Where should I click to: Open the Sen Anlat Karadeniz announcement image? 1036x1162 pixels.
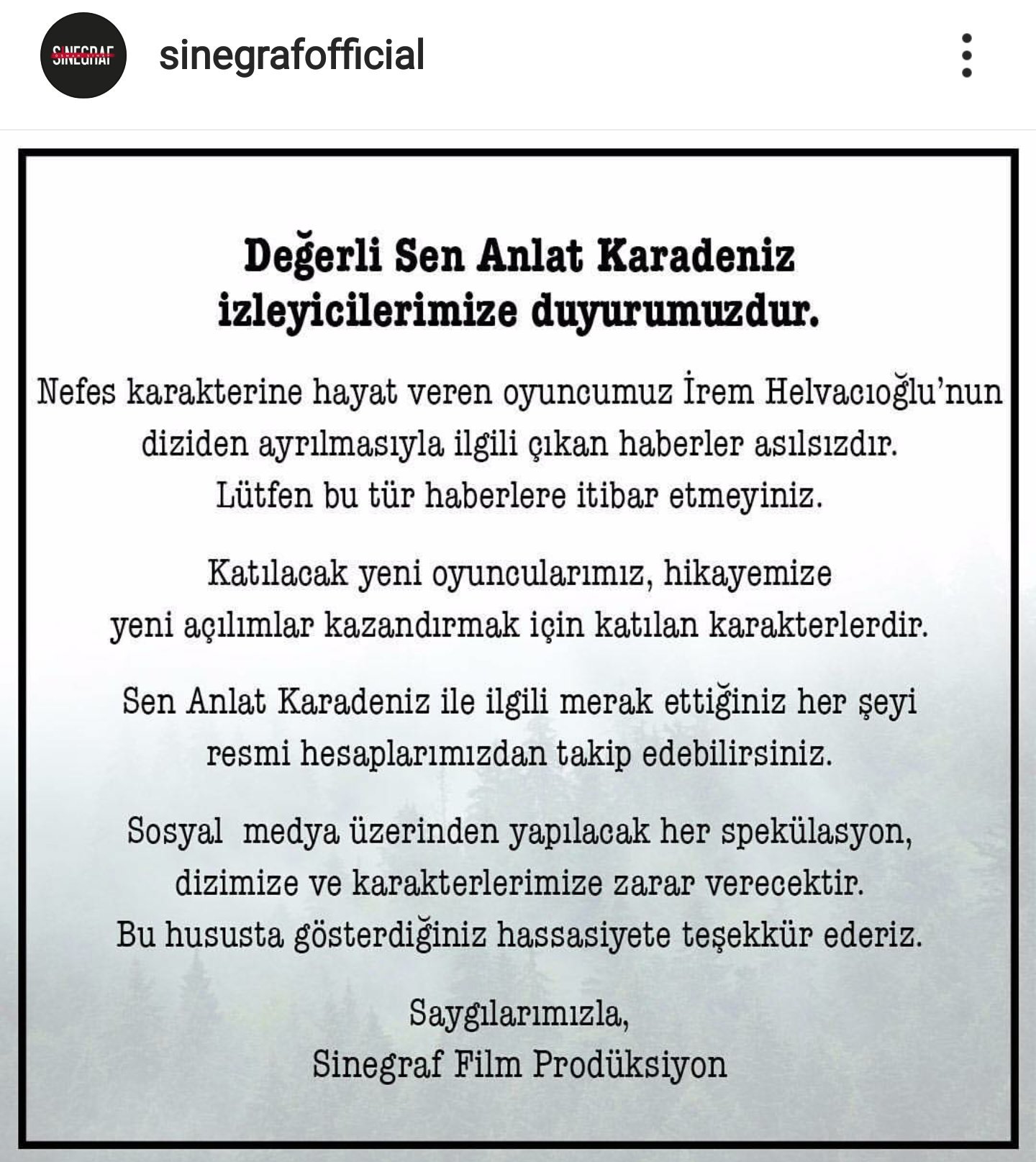click(x=518, y=648)
